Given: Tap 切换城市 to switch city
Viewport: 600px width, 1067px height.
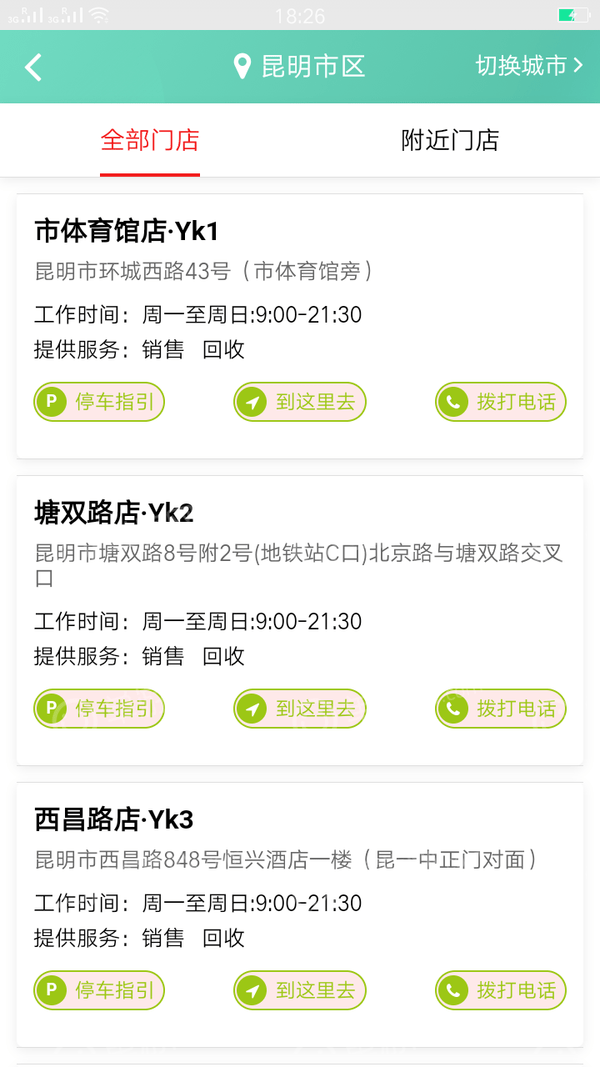Looking at the screenshot, I should pyautogui.click(x=529, y=66).
